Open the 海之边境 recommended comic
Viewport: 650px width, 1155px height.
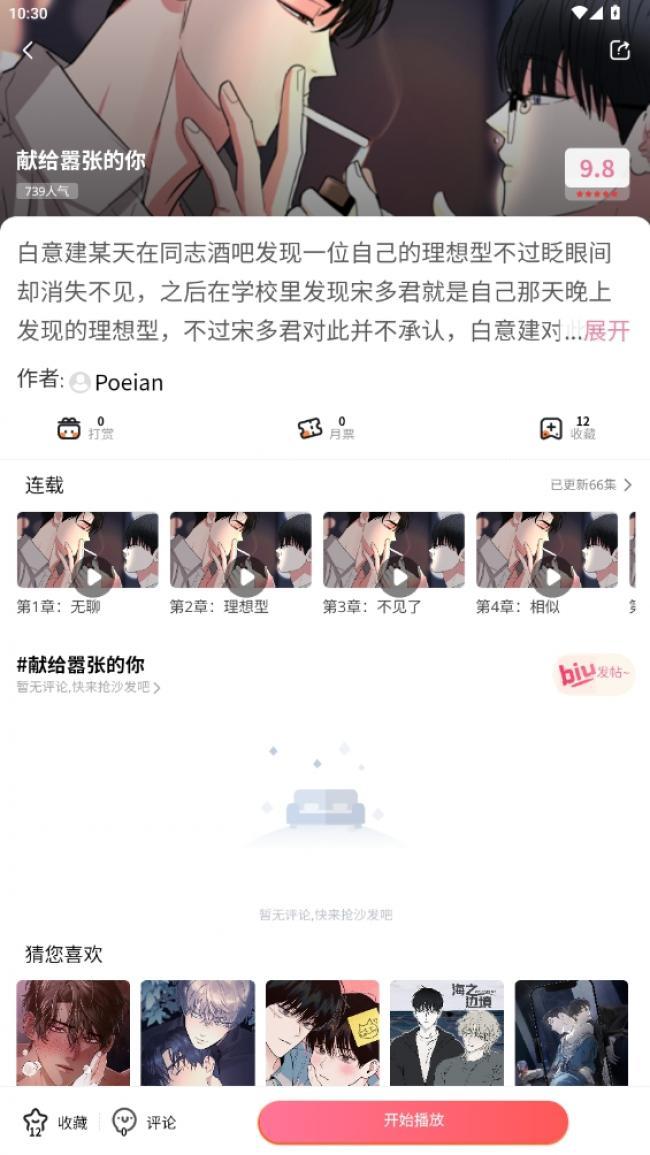click(x=447, y=1032)
